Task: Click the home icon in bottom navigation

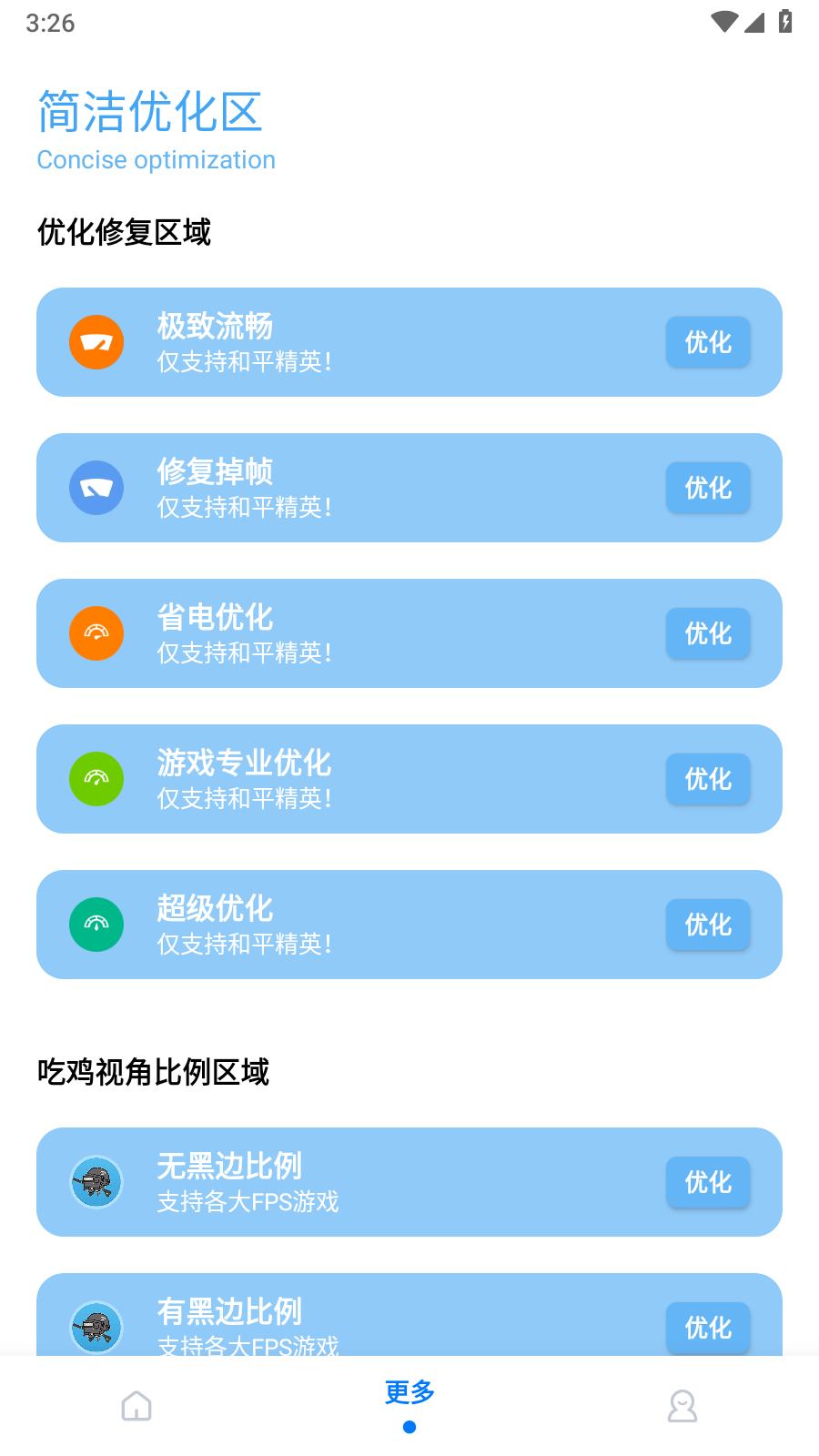Action: (x=136, y=1405)
